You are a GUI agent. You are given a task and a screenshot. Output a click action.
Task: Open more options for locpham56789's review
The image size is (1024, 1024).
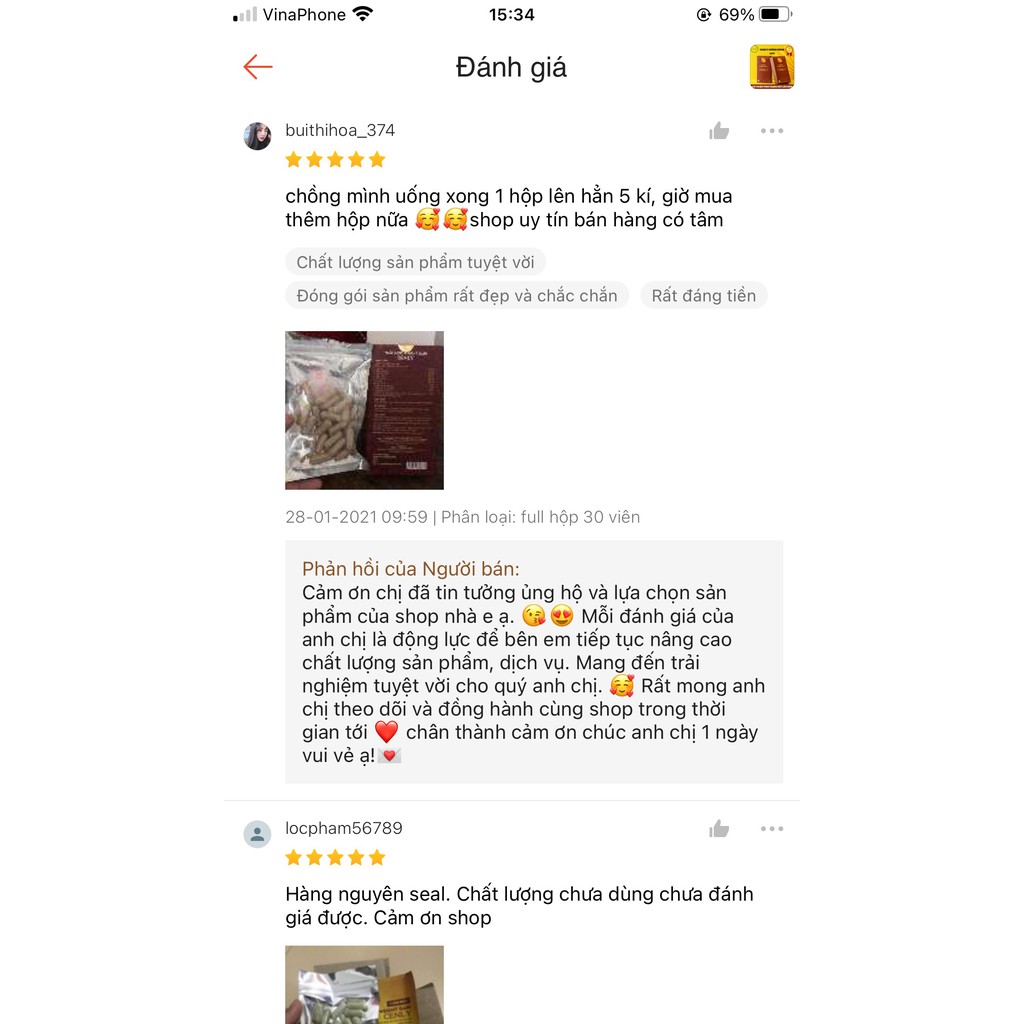click(771, 829)
